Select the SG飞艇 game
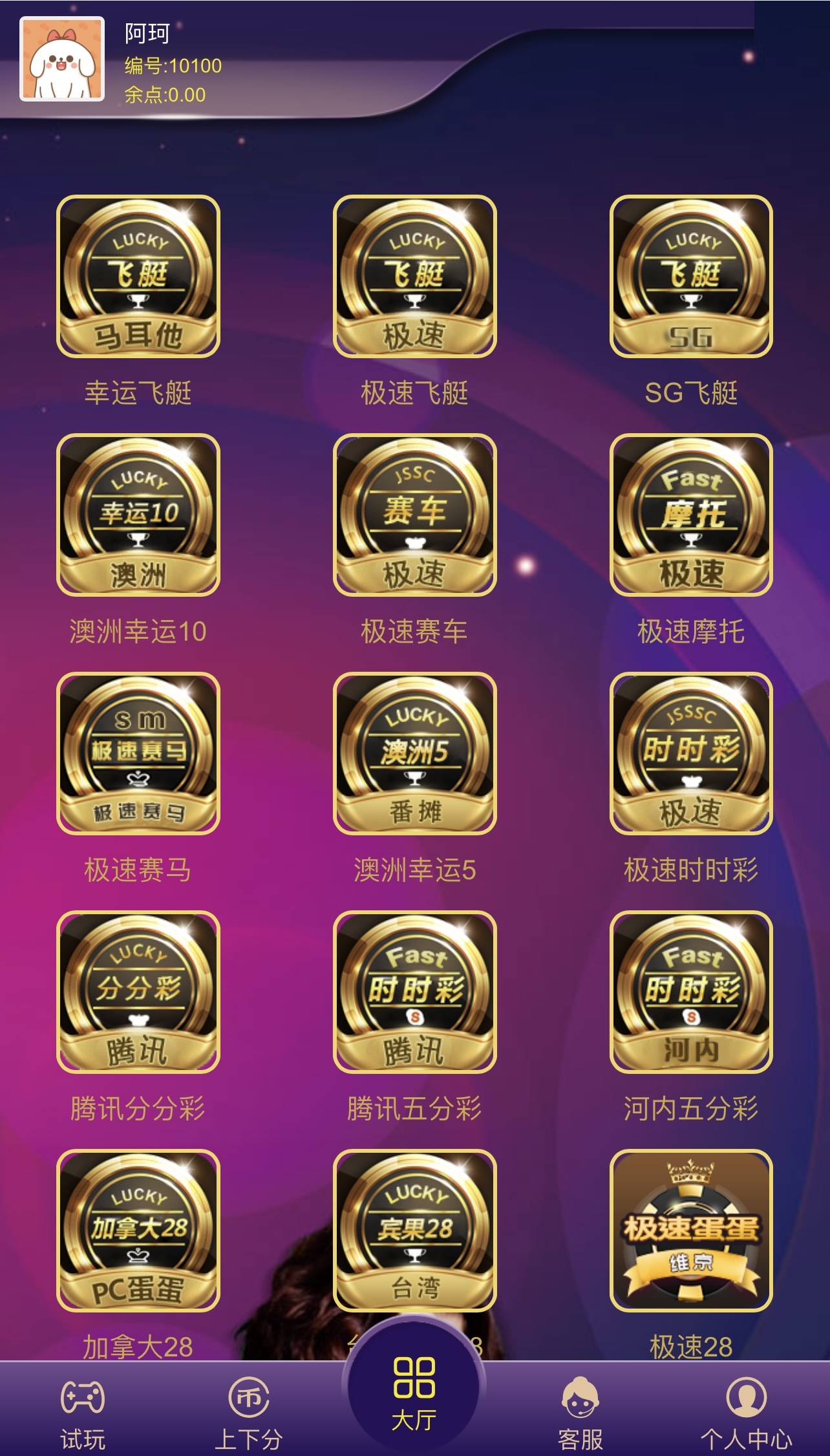830x1456 pixels. pos(691,276)
